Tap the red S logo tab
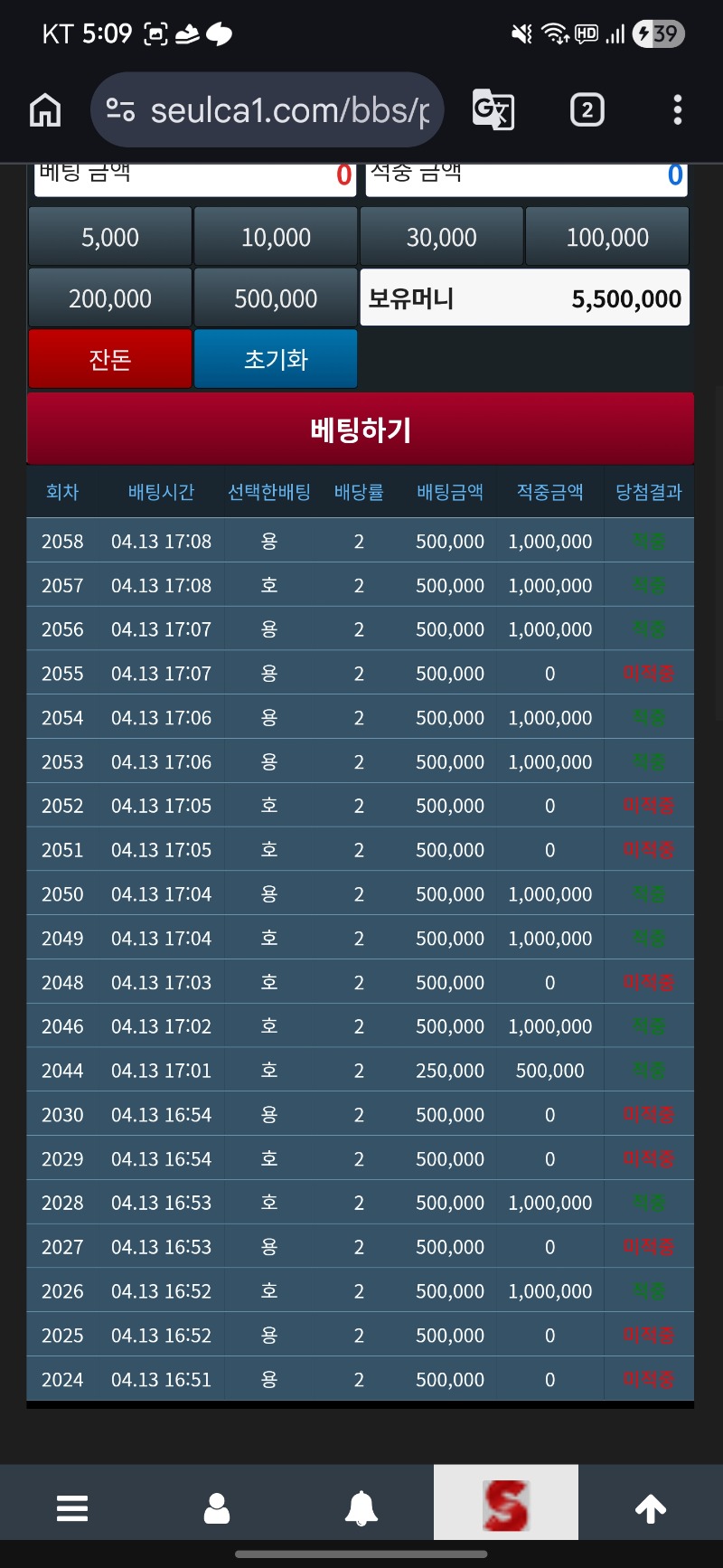This screenshot has width=723, height=1568. [x=506, y=1505]
